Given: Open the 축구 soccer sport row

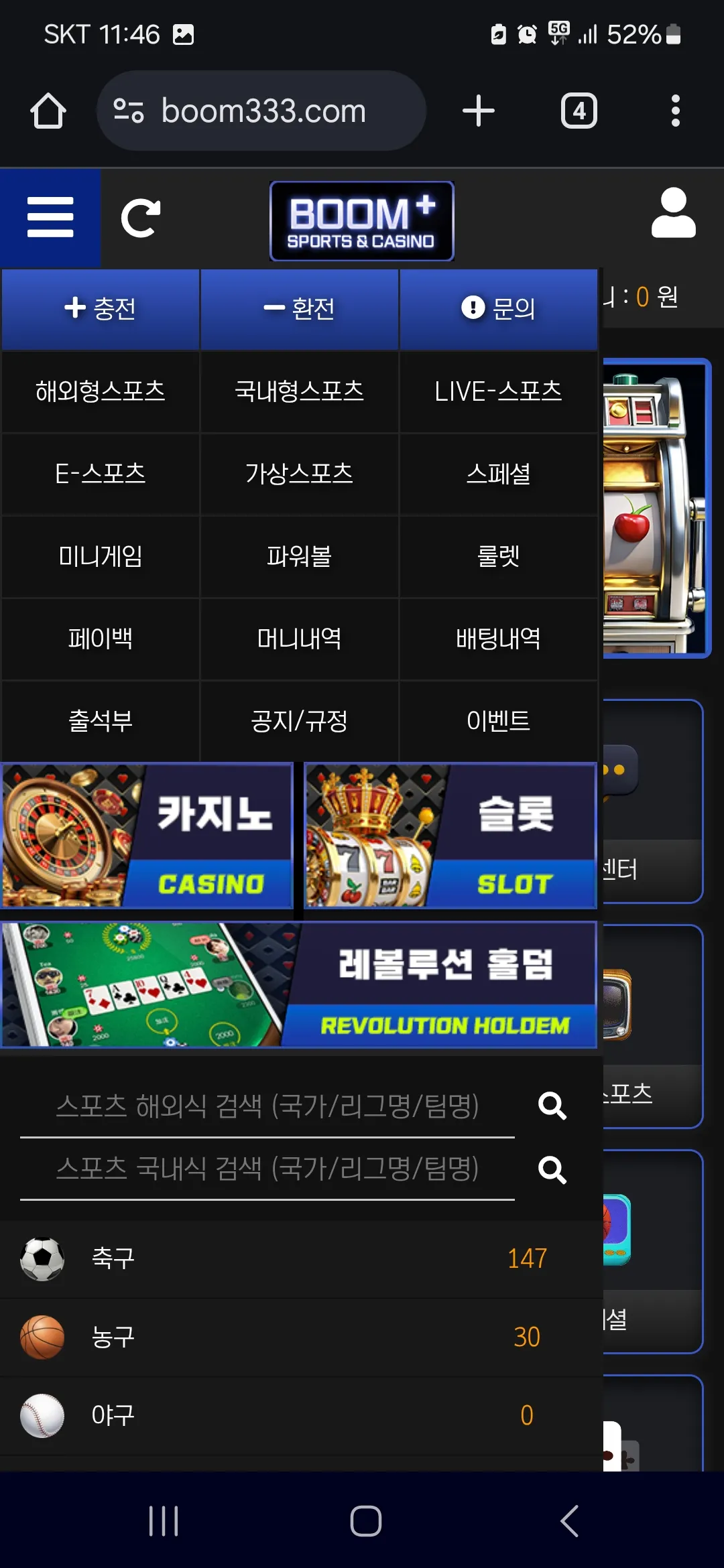Looking at the screenshot, I should (301, 1258).
